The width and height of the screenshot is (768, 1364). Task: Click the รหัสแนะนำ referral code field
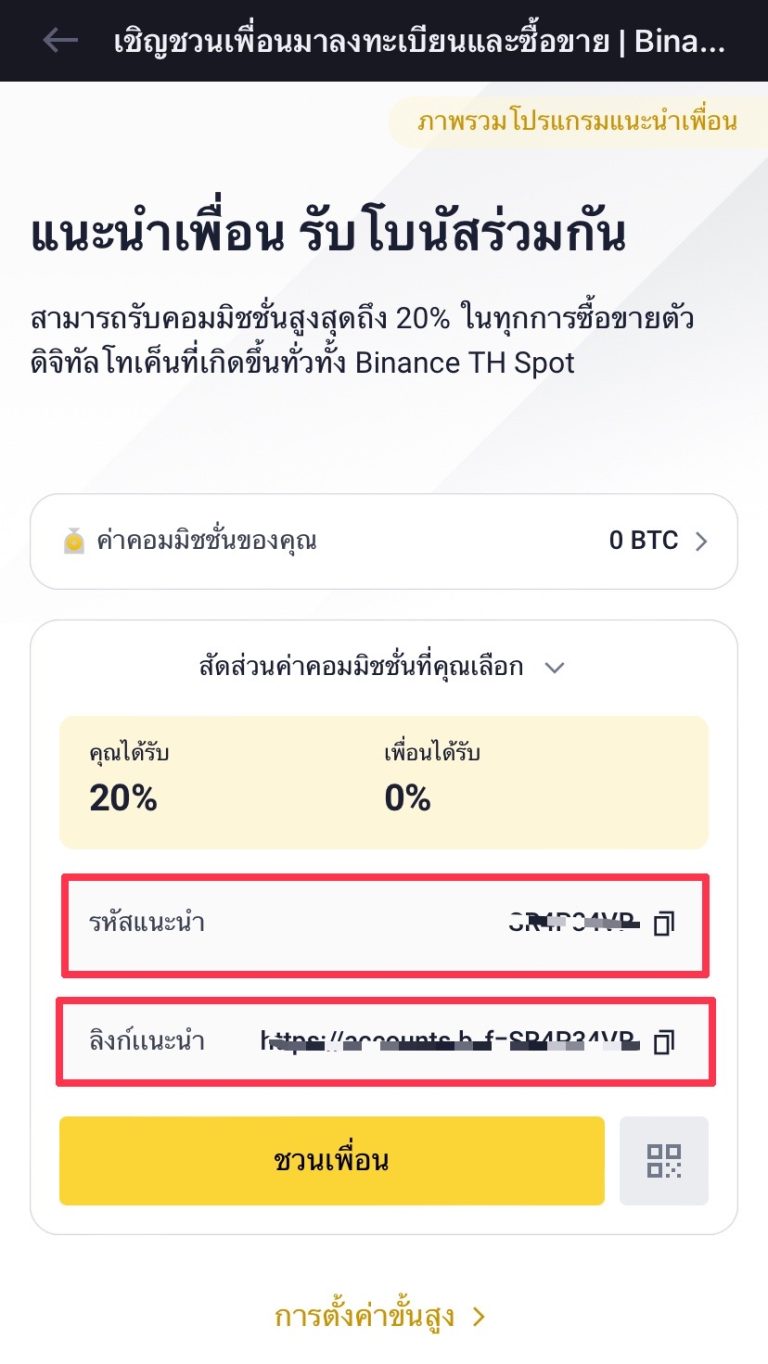[x=300, y=924]
